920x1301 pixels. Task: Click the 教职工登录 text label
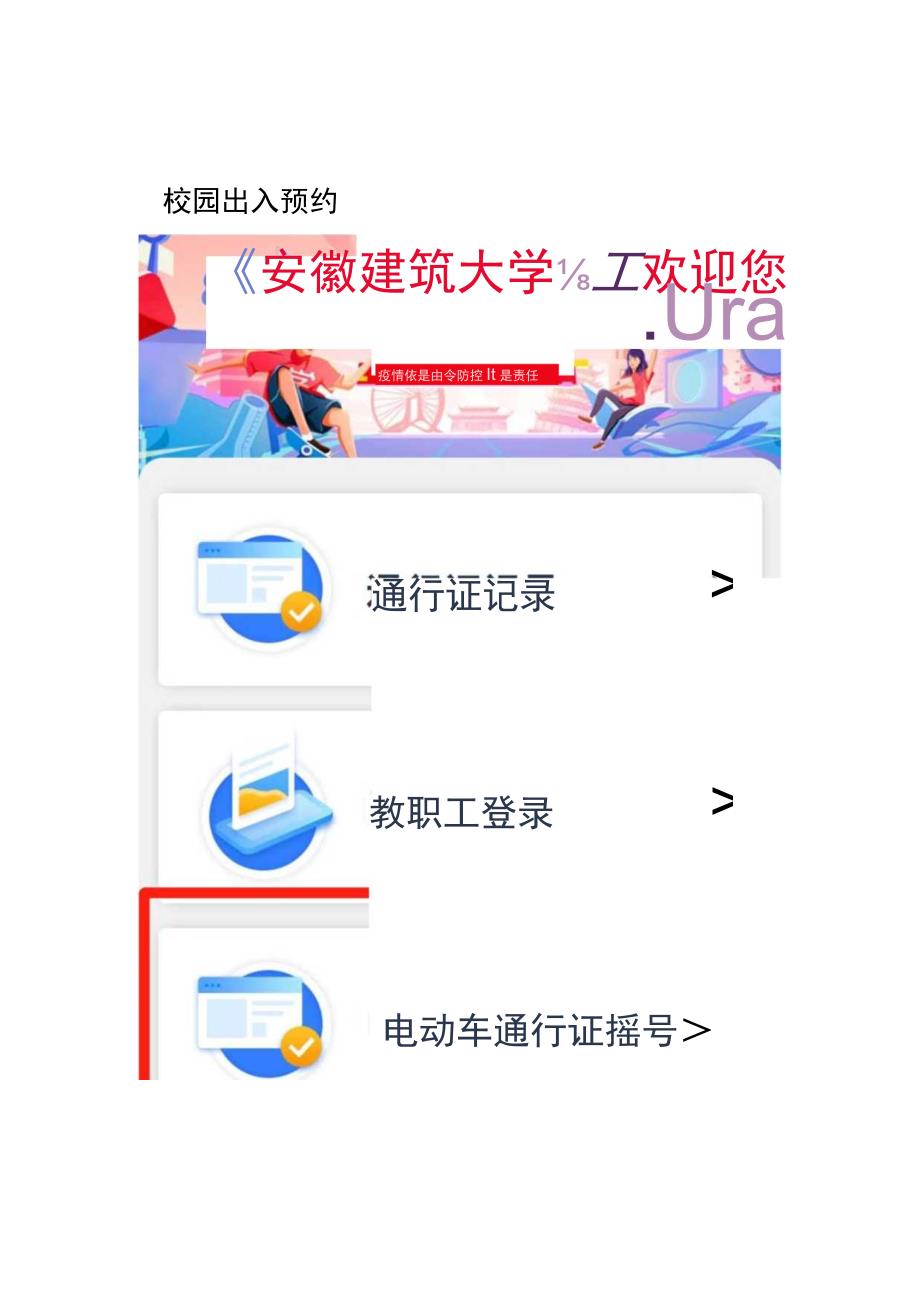(x=460, y=811)
